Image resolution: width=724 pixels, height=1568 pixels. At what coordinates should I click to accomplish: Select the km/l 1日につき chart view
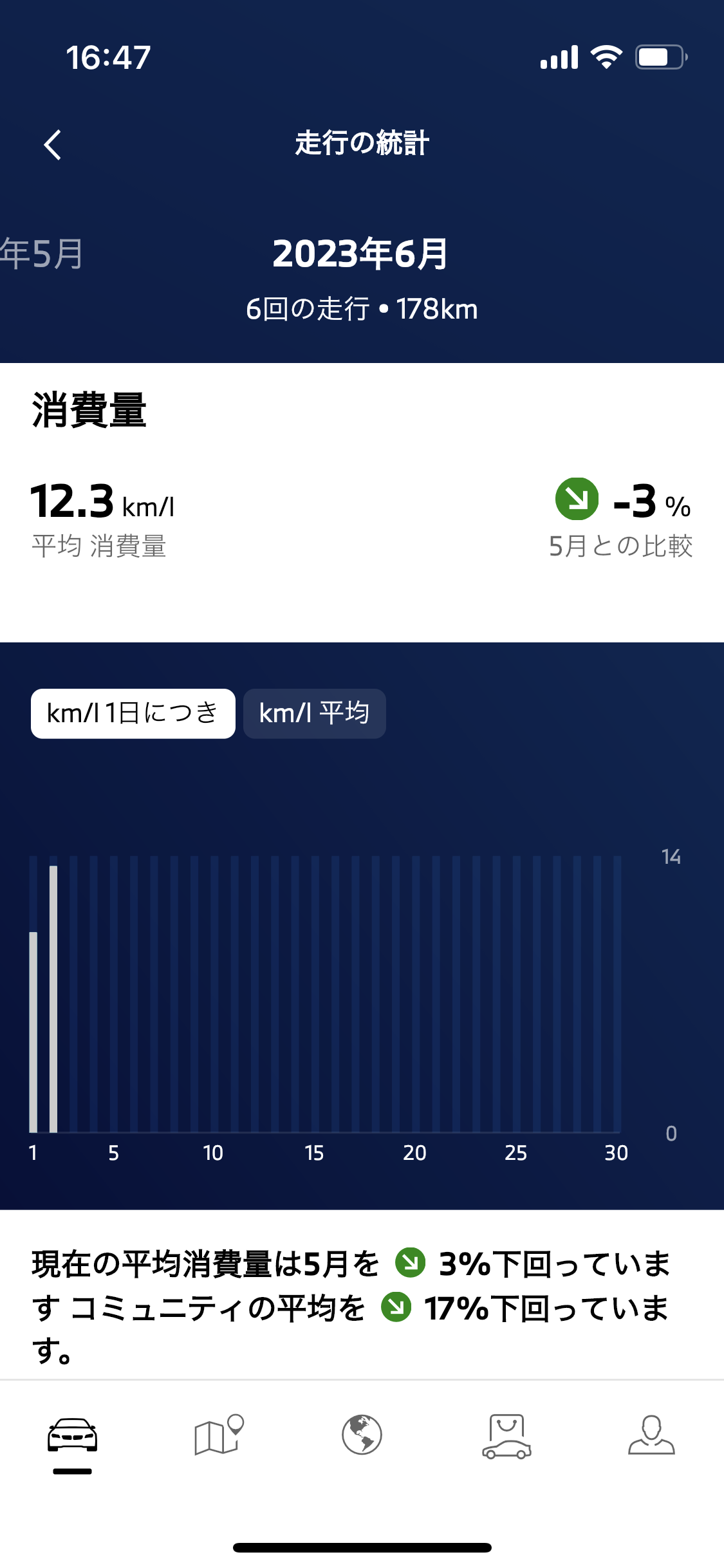pos(133,713)
